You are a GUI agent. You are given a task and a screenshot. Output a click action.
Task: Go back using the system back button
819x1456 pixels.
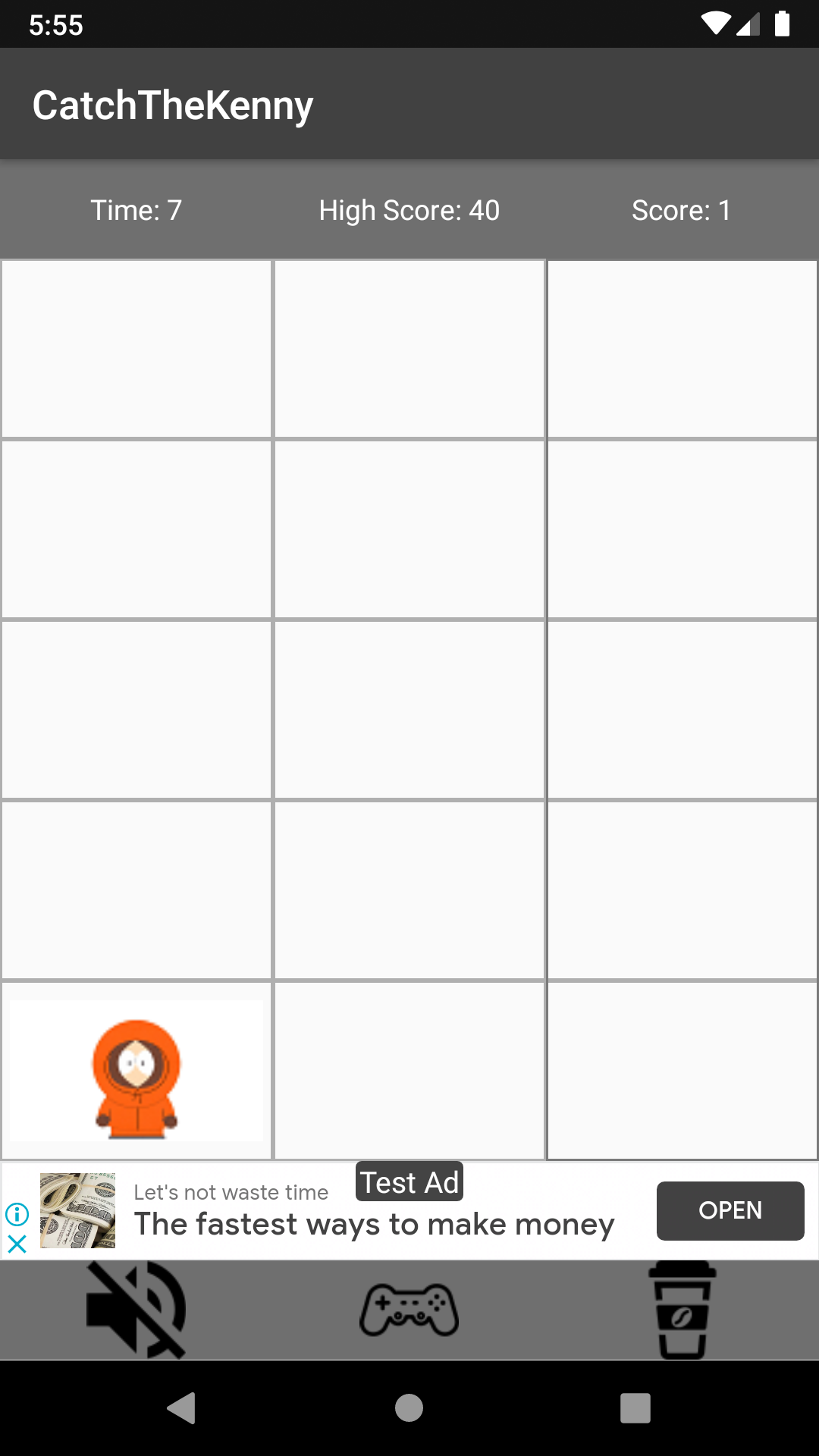coord(182,1408)
